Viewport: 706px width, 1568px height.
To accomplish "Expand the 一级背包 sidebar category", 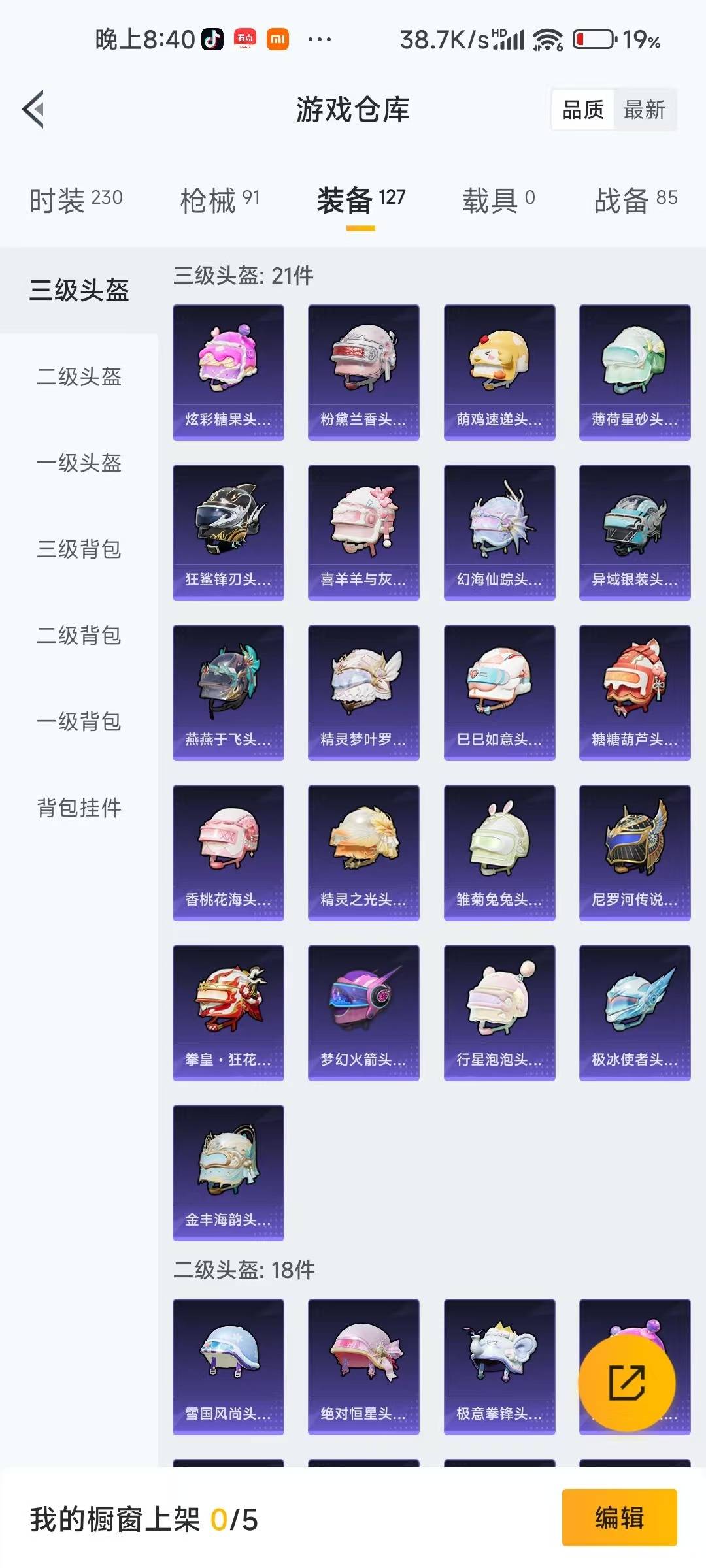I will (x=78, y=722).
